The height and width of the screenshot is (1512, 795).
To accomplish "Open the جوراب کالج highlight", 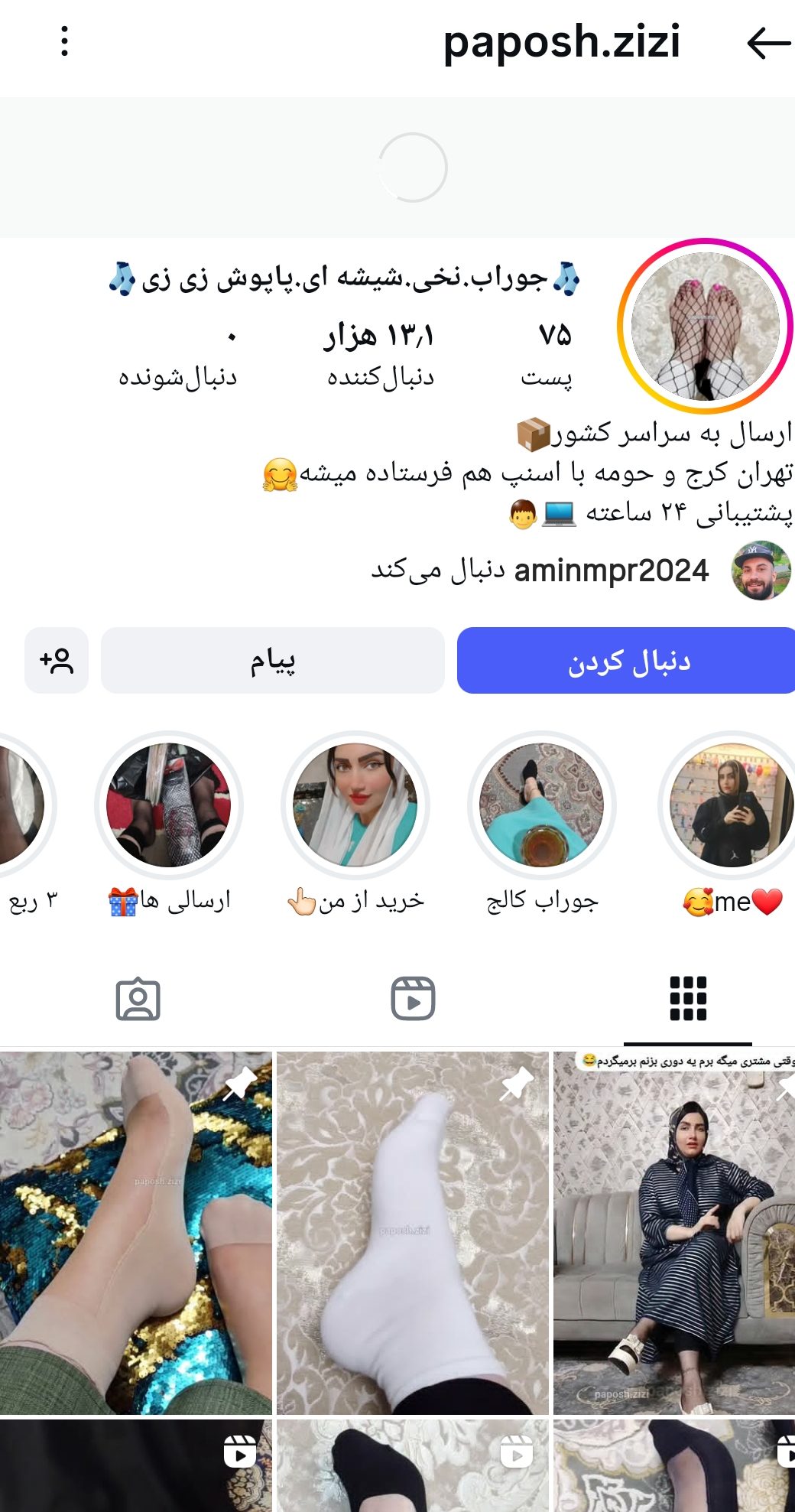I will (x=542, y=805).
